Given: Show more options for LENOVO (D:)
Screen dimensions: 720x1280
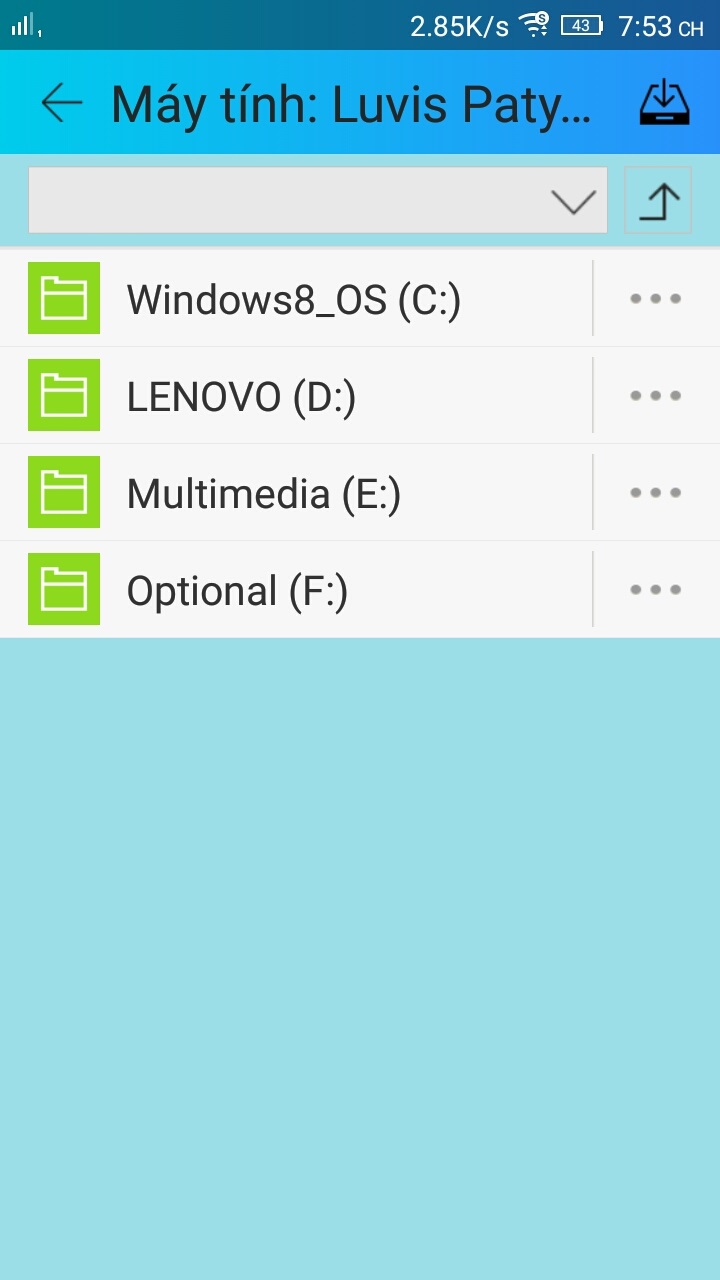Looking at the screenshot, I should point(656,396).
